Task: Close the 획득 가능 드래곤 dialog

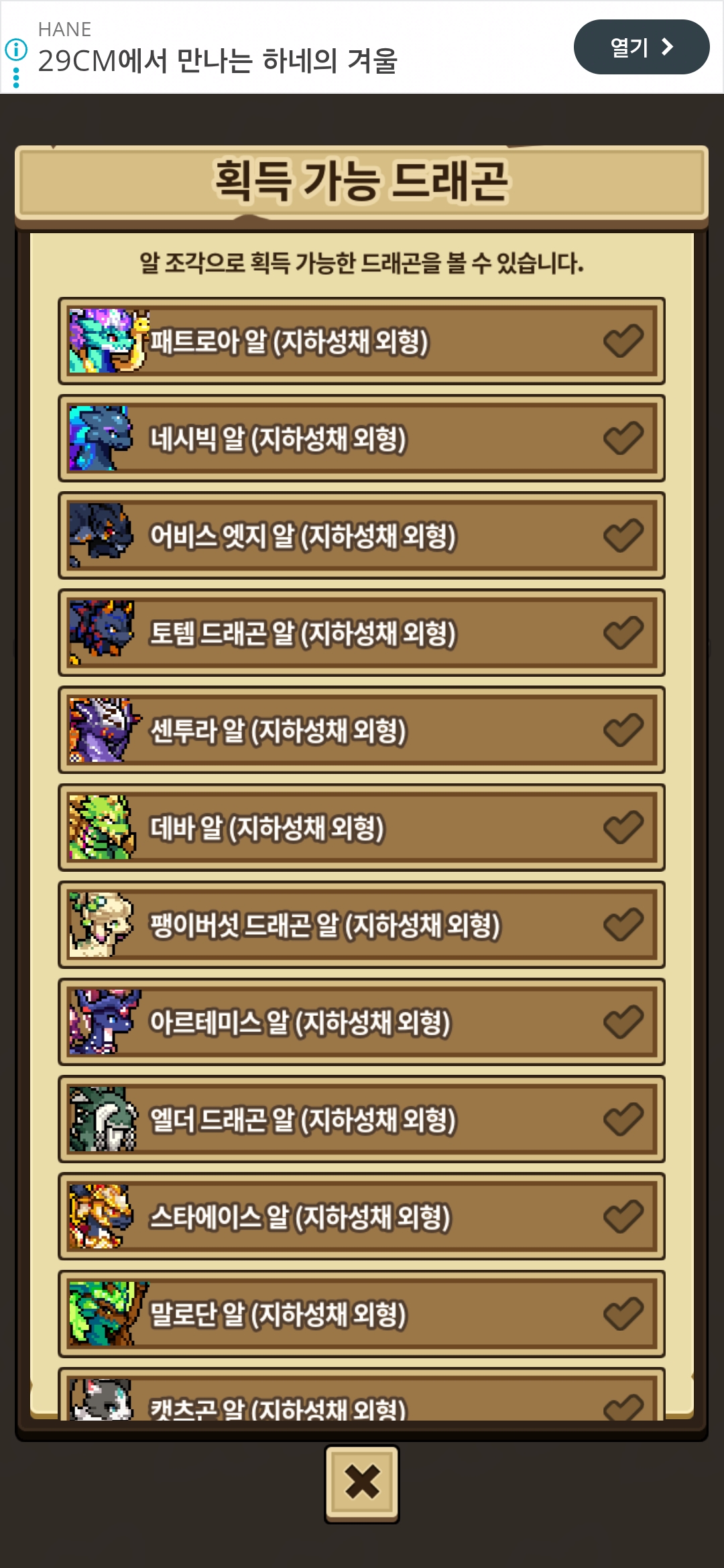Action: point(362,1483)
